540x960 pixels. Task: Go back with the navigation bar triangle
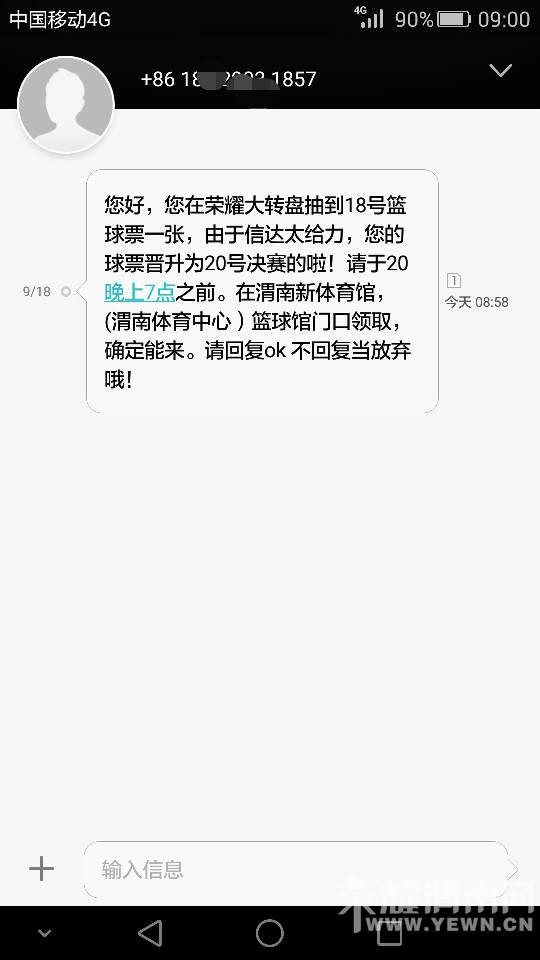[x=150, y=933]
